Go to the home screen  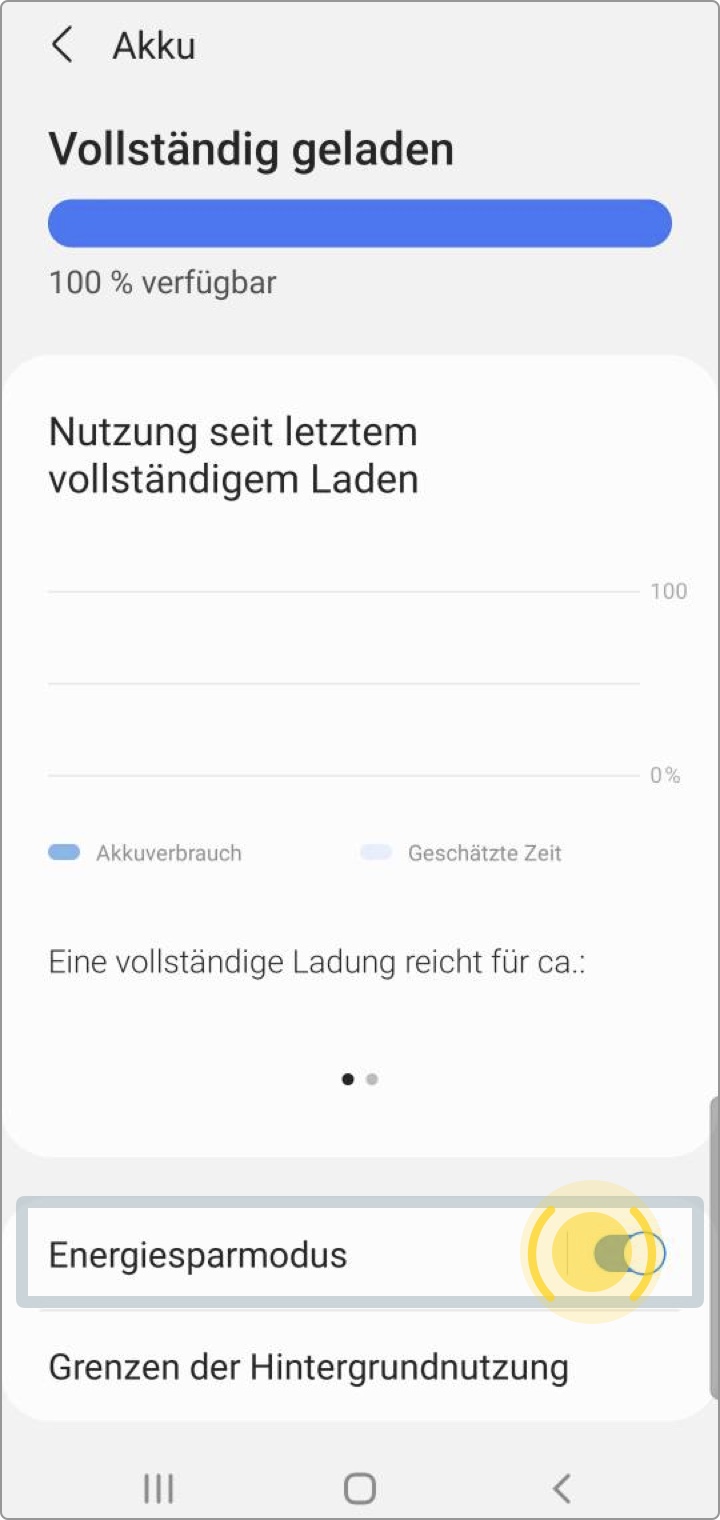click(360, 1488)
